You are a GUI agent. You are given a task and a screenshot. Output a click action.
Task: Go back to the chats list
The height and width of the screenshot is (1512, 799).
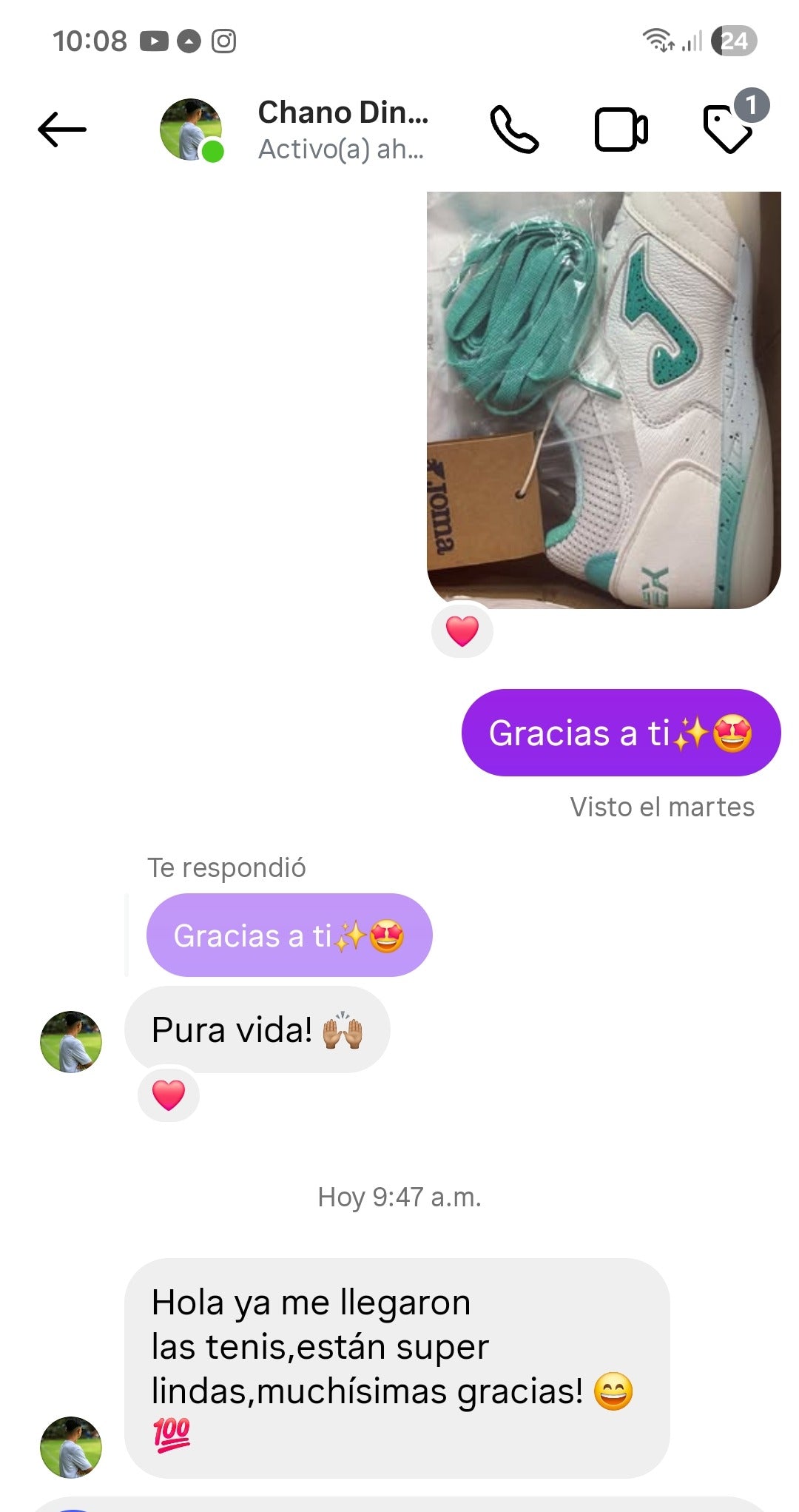click(62, 130)
